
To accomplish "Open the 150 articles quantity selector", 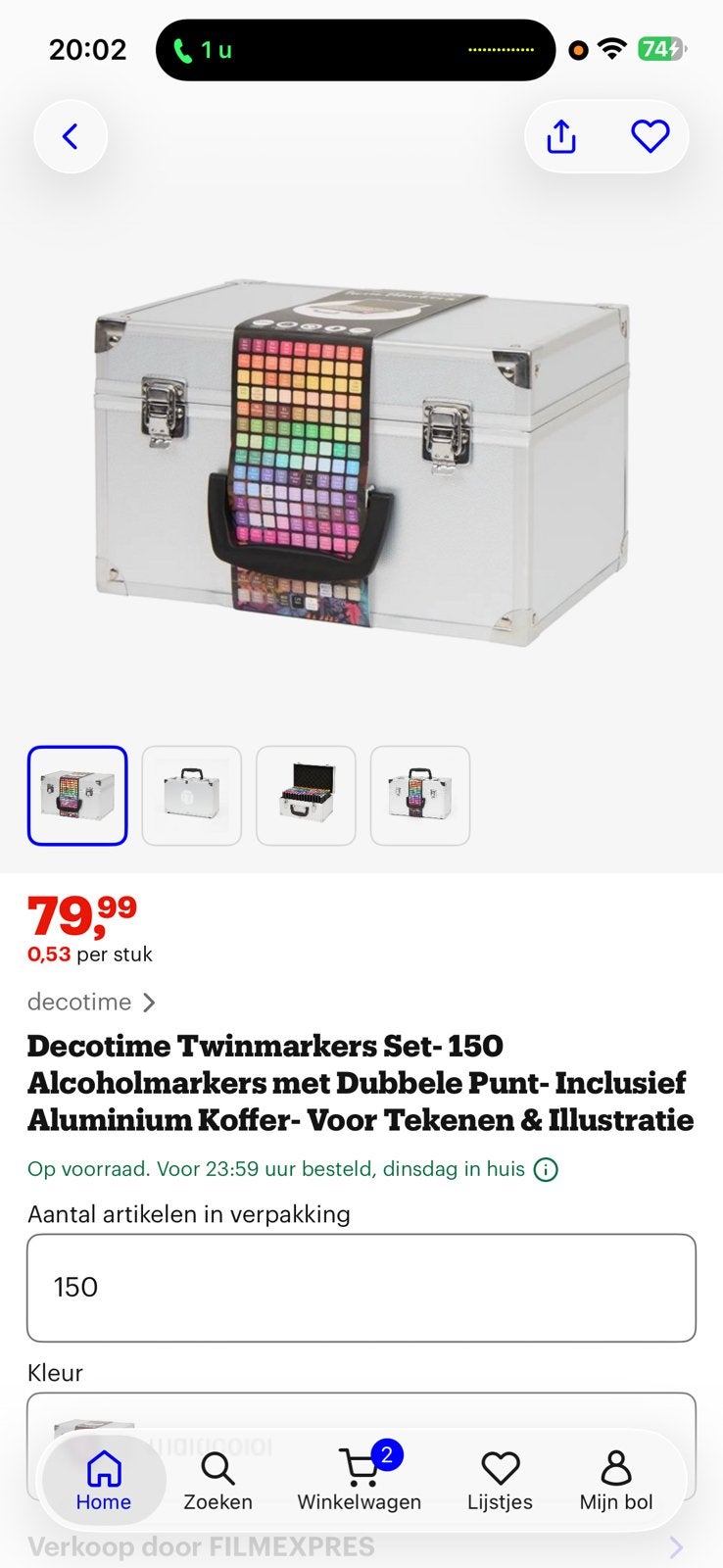I will pyautogui.click(x=361, y=1288).
